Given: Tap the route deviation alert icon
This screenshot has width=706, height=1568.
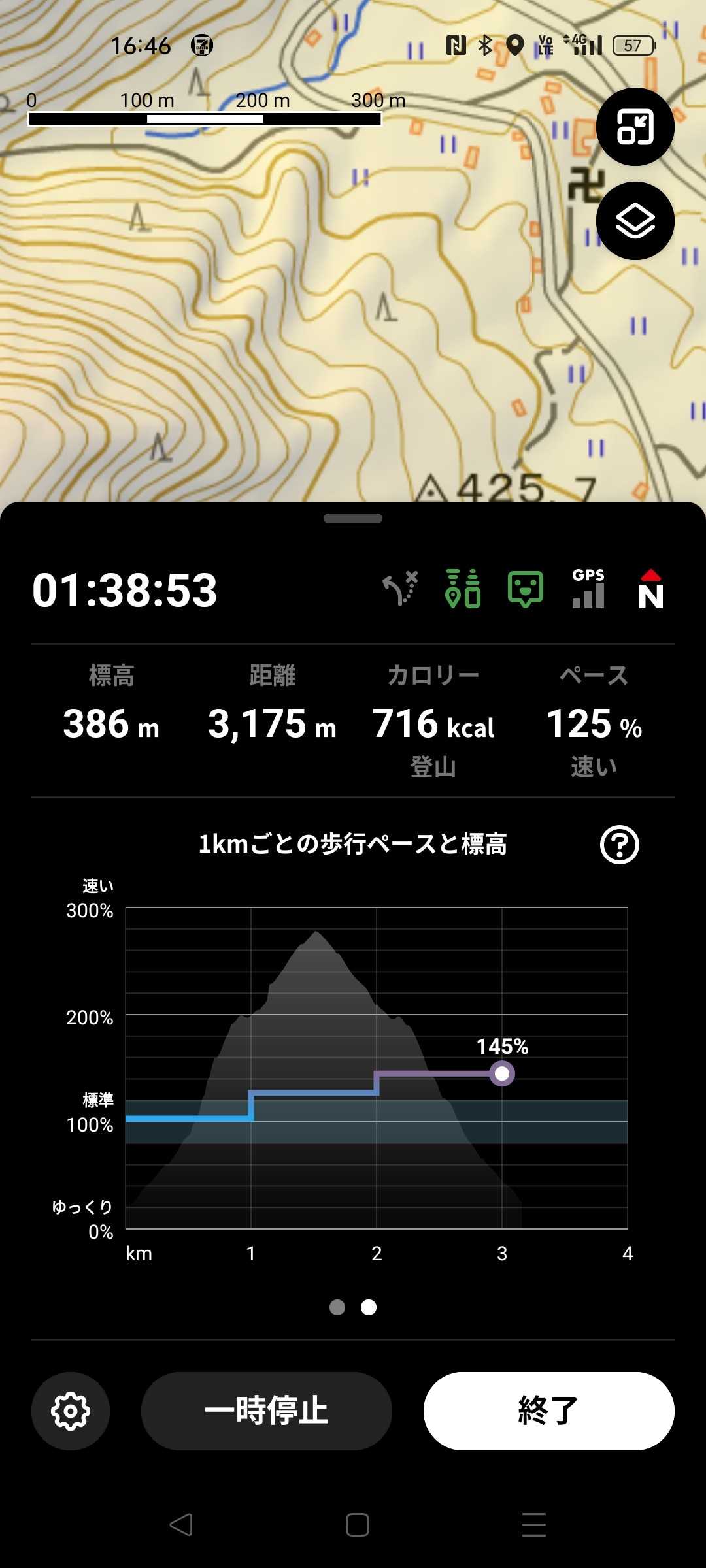Looking at the screenshot, I should (x=400, y=589).
